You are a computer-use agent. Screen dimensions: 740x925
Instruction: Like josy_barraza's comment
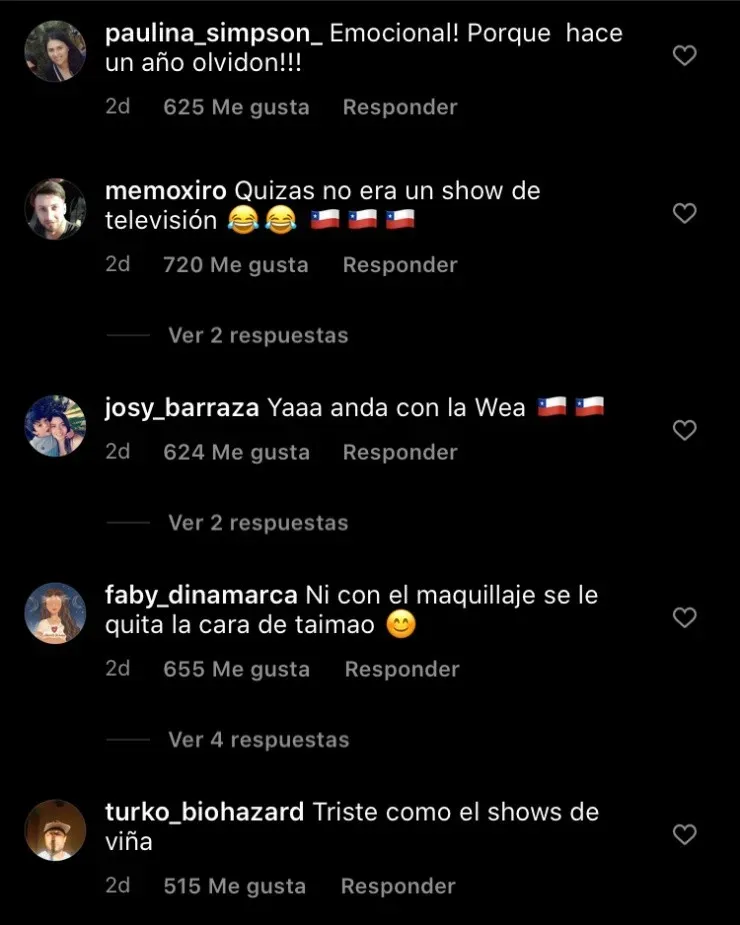click(x=684, y=430)
